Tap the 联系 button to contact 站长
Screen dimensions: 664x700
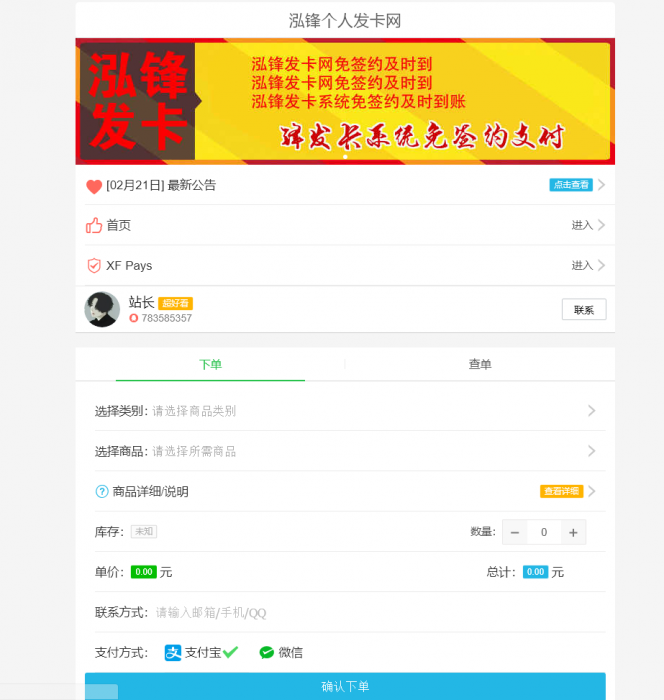[x=583, y=310]
